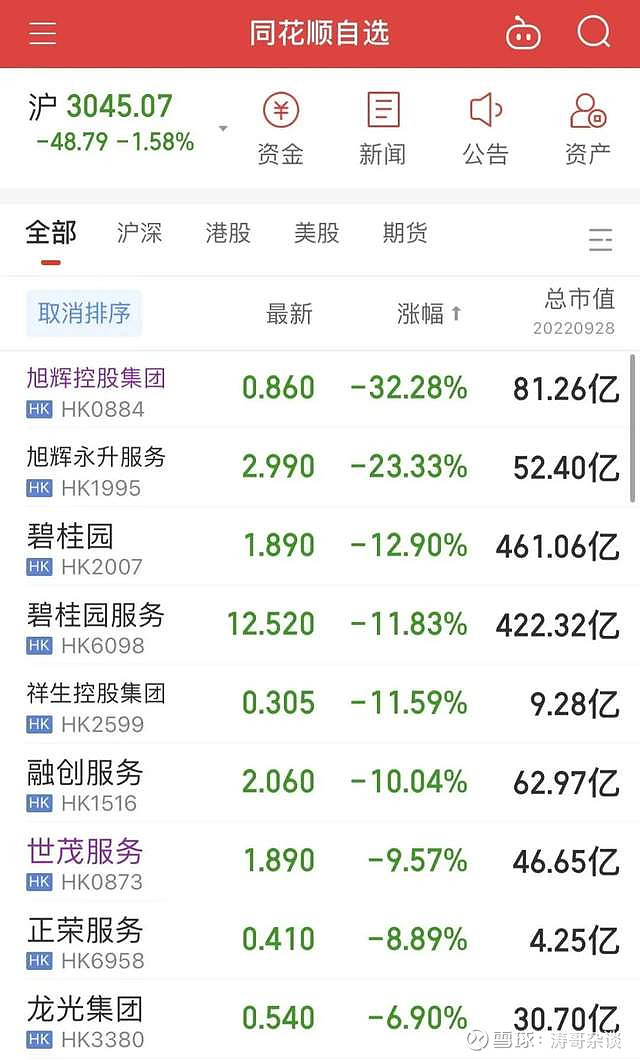Open 资金 funds shortcut
This screenshot has height=1060, width=640.
[280, 129]
